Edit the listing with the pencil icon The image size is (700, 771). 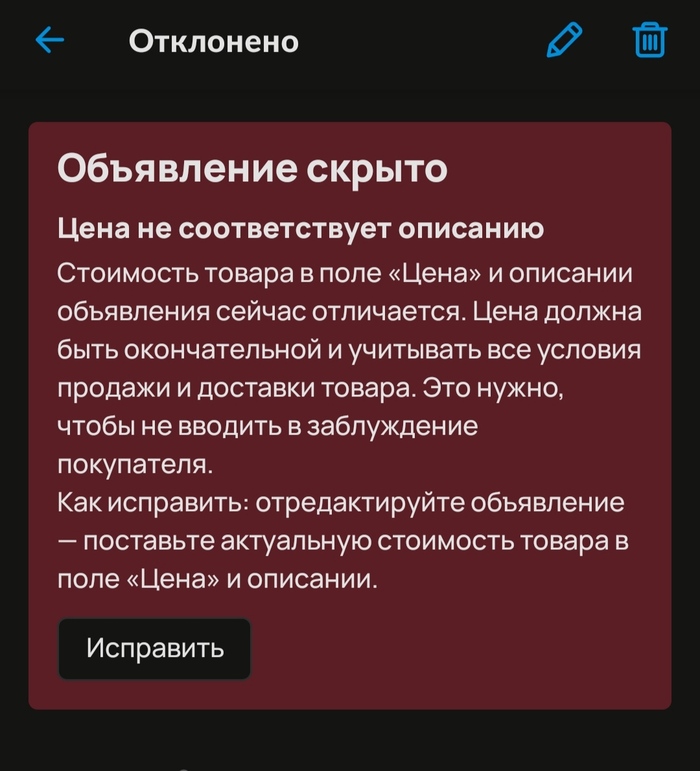(564, 41)
